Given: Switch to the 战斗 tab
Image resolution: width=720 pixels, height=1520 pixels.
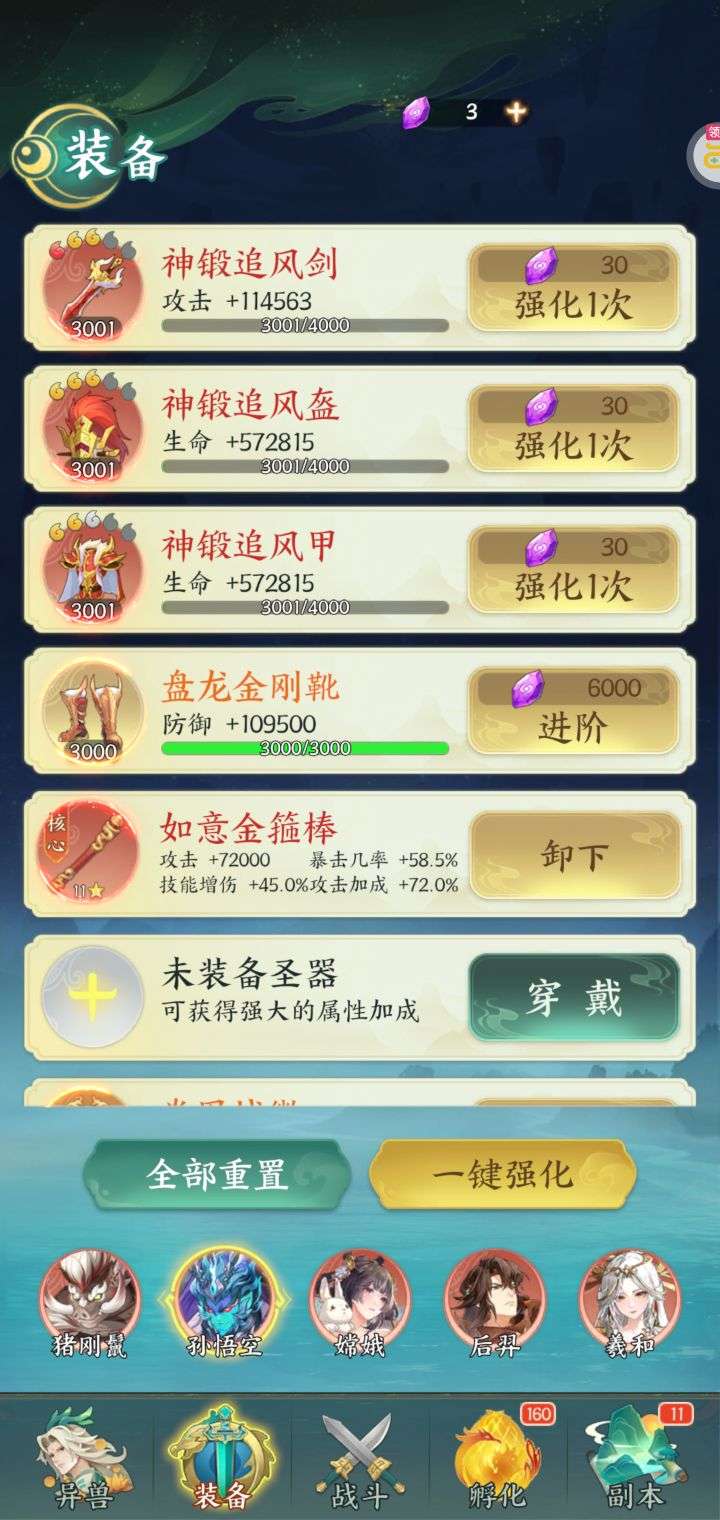Looking at the screenshot, I should point(360,1460).
